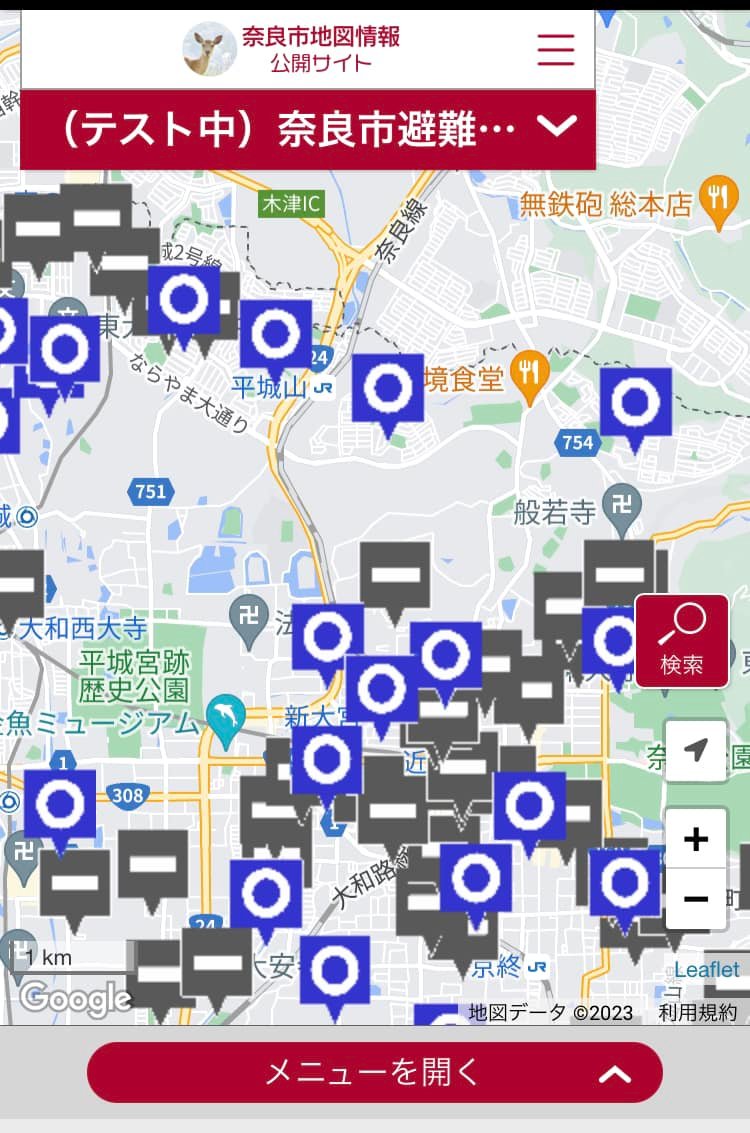Open the 検索 search button
The width and height of the screenshot is (750, 1133).
pyautogui.click(x=682, y=641)
